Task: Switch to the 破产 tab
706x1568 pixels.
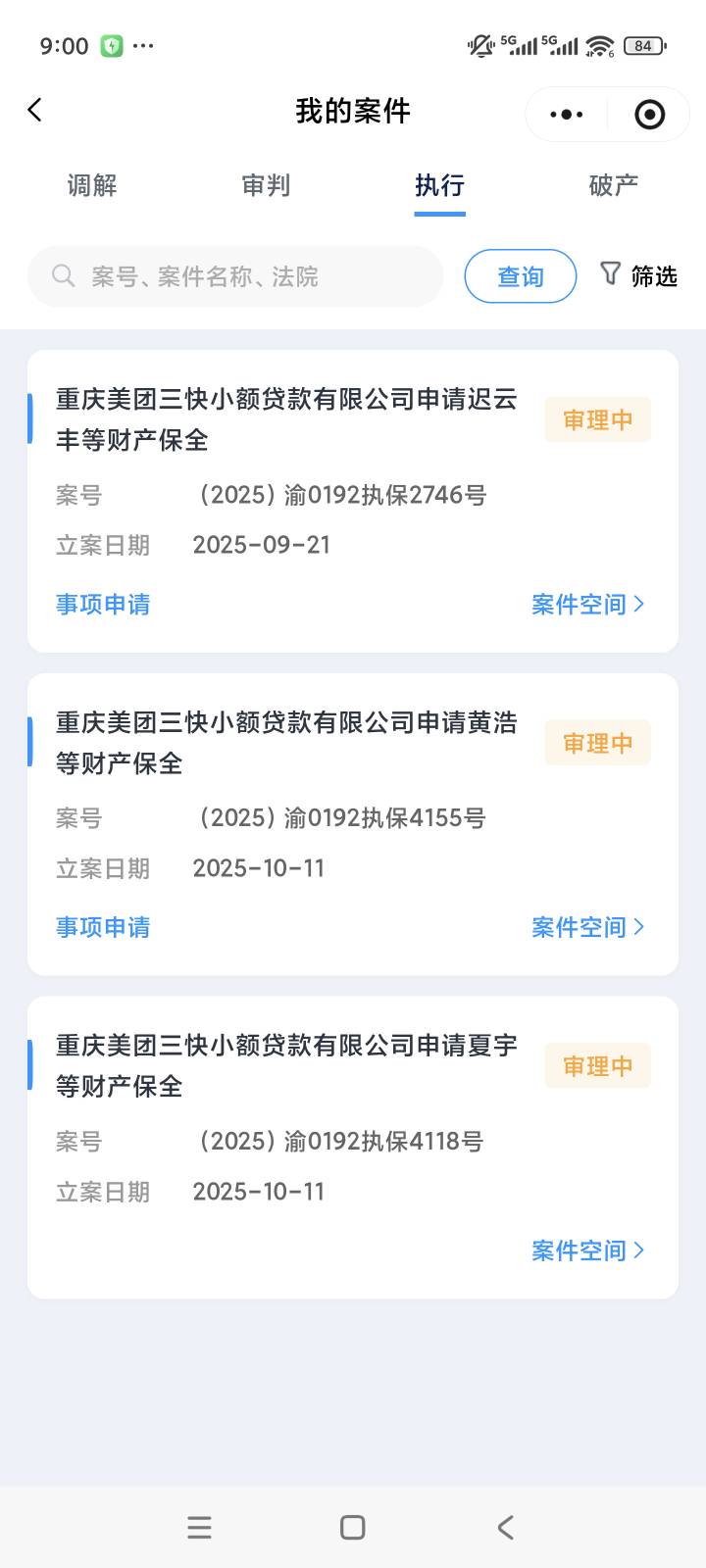Action: (x=613, y=185)
